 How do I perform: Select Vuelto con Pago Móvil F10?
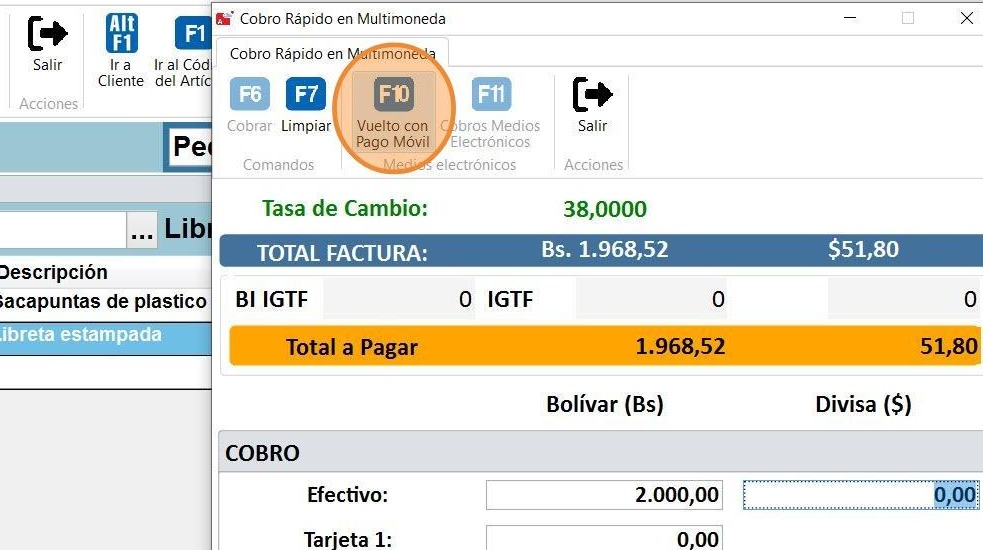coord(393,112)
